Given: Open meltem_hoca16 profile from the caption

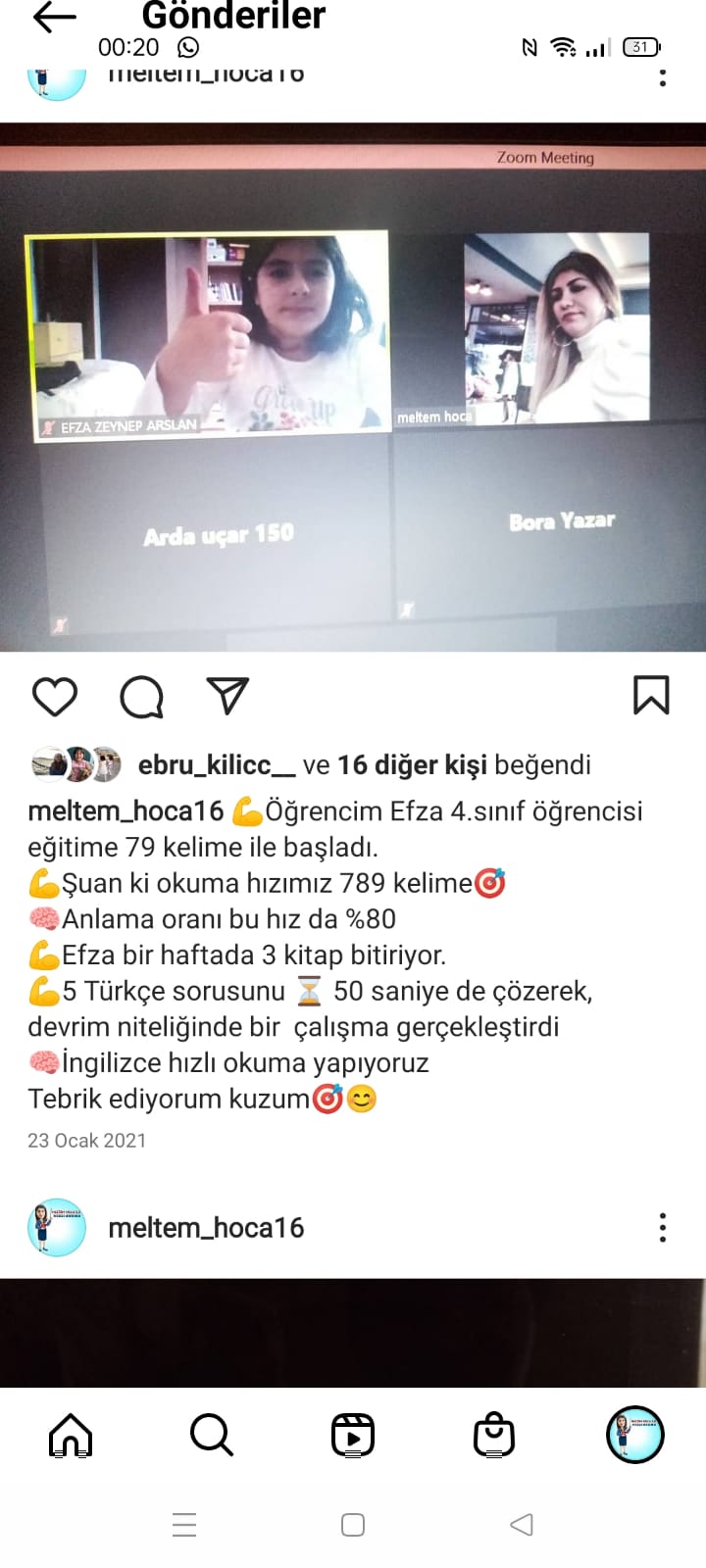Looking at the screenshot, I should 126,811.
